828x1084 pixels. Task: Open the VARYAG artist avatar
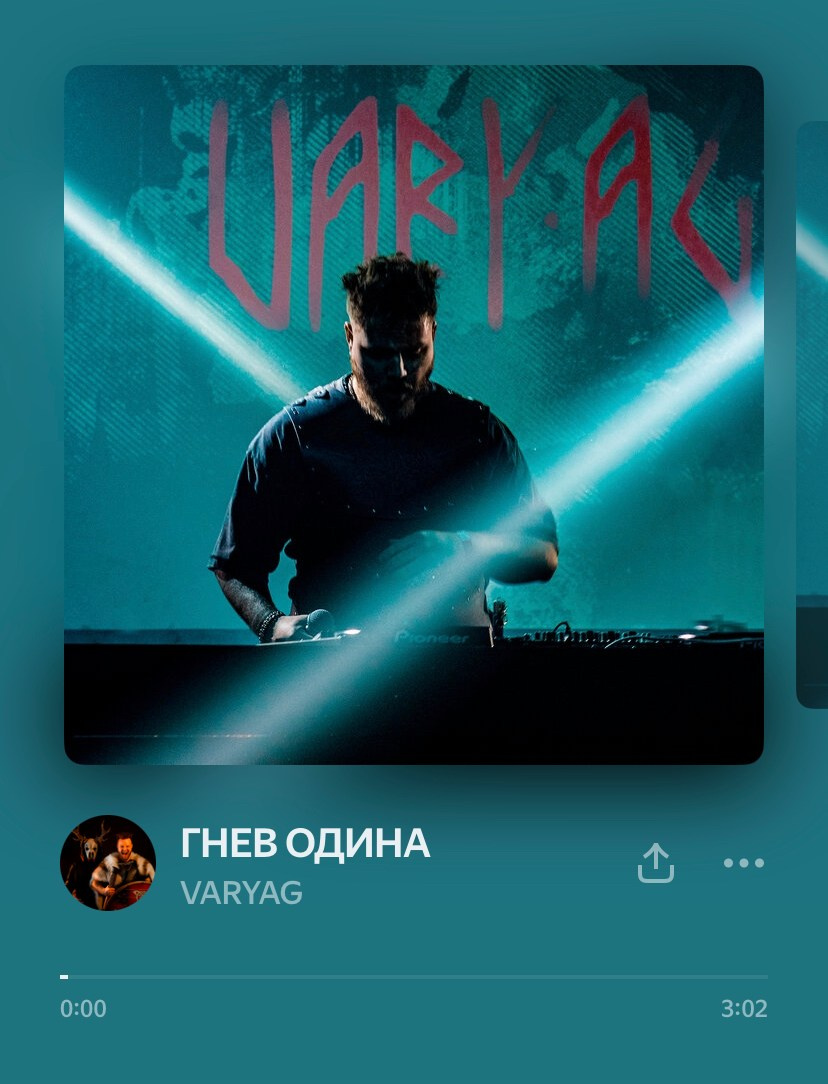(108, 862)
